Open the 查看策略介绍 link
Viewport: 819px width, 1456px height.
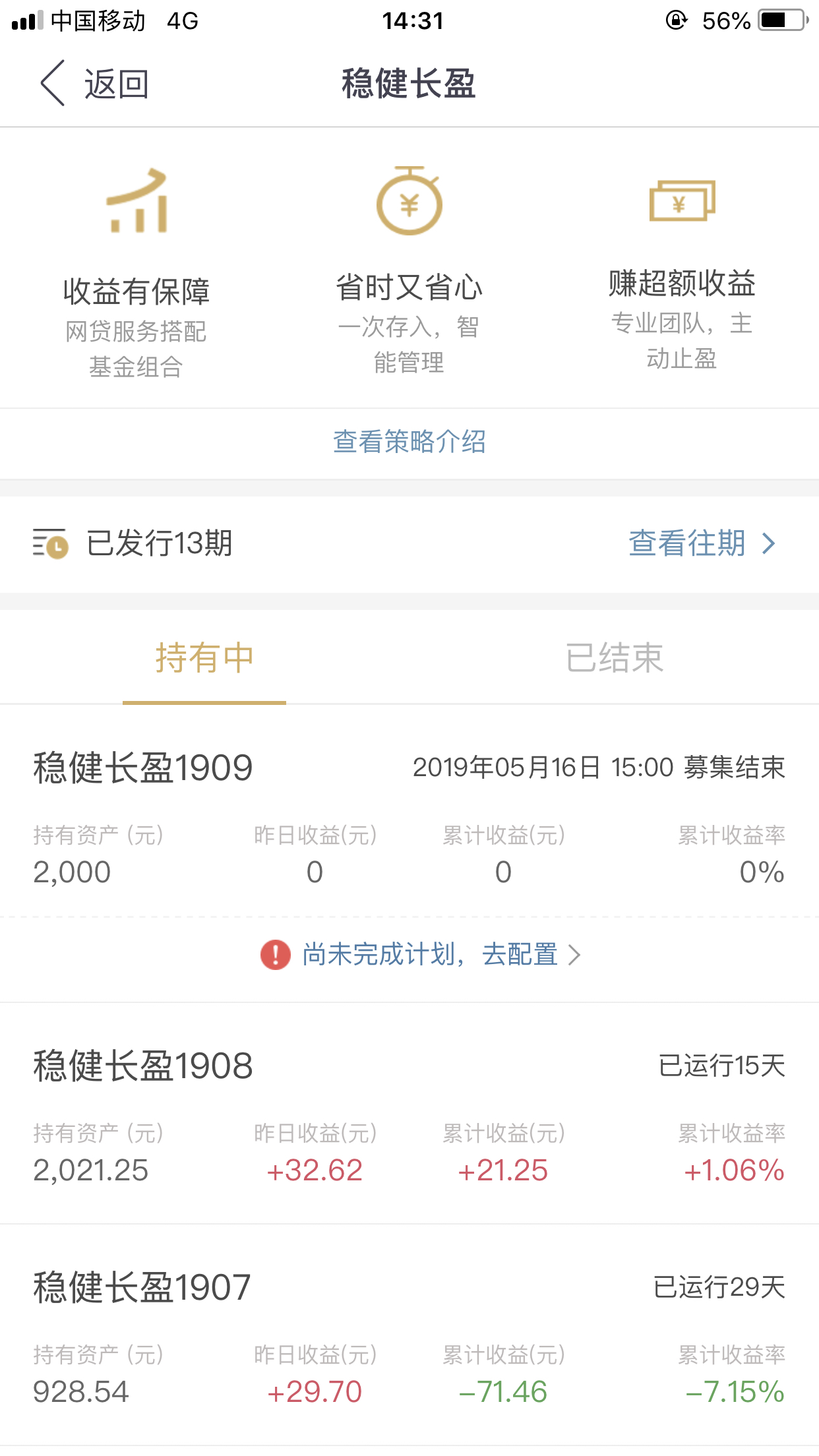point(409,442)
